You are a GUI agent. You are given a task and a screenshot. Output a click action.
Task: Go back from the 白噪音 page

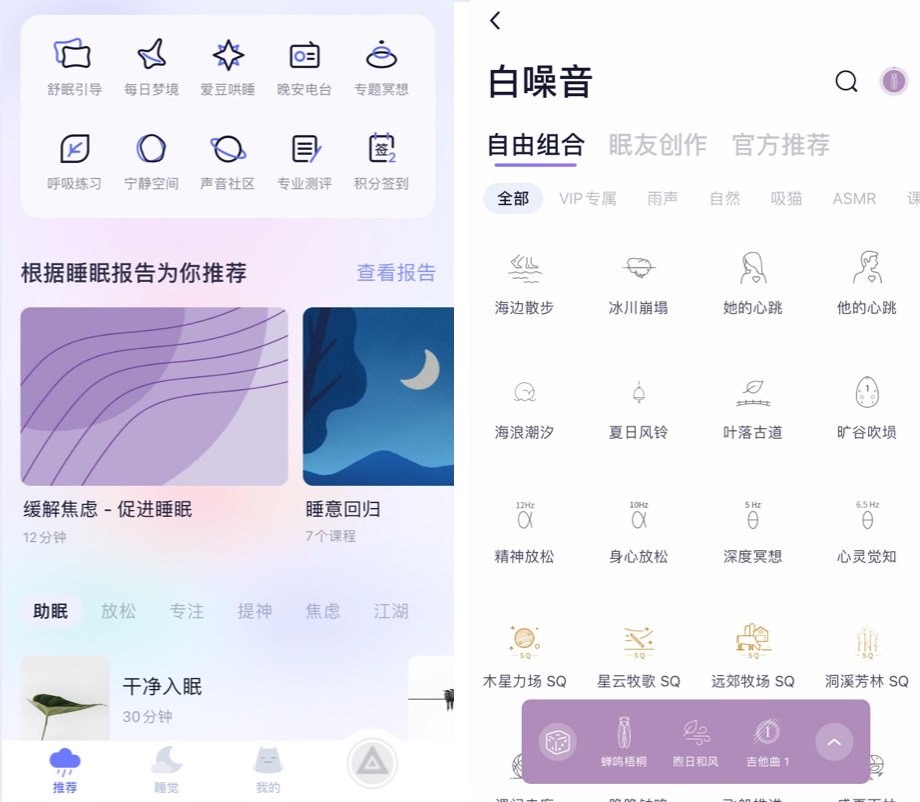(x=495, y=20)
